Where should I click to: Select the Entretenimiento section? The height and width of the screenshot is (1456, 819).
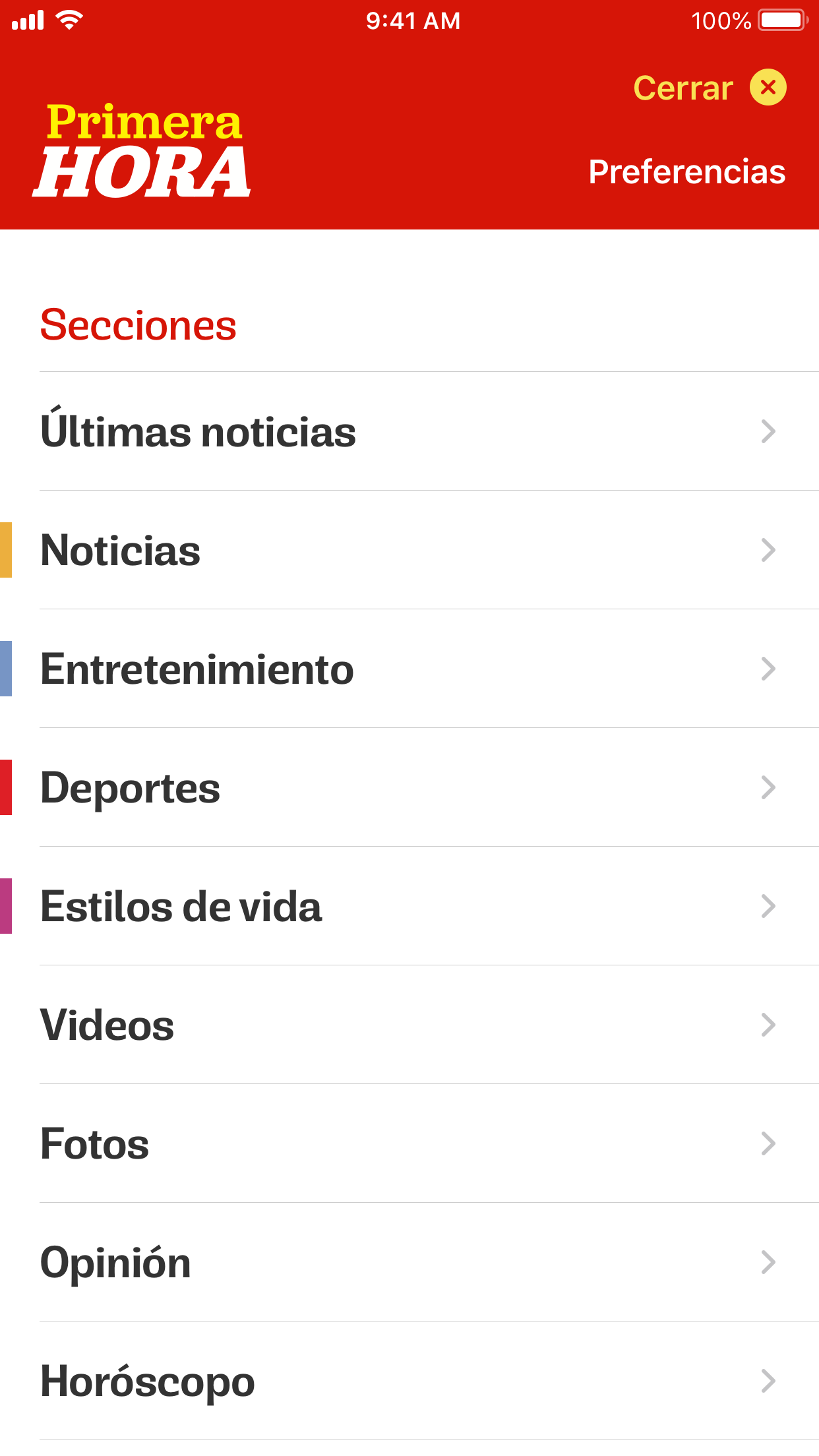click(409, 669)
